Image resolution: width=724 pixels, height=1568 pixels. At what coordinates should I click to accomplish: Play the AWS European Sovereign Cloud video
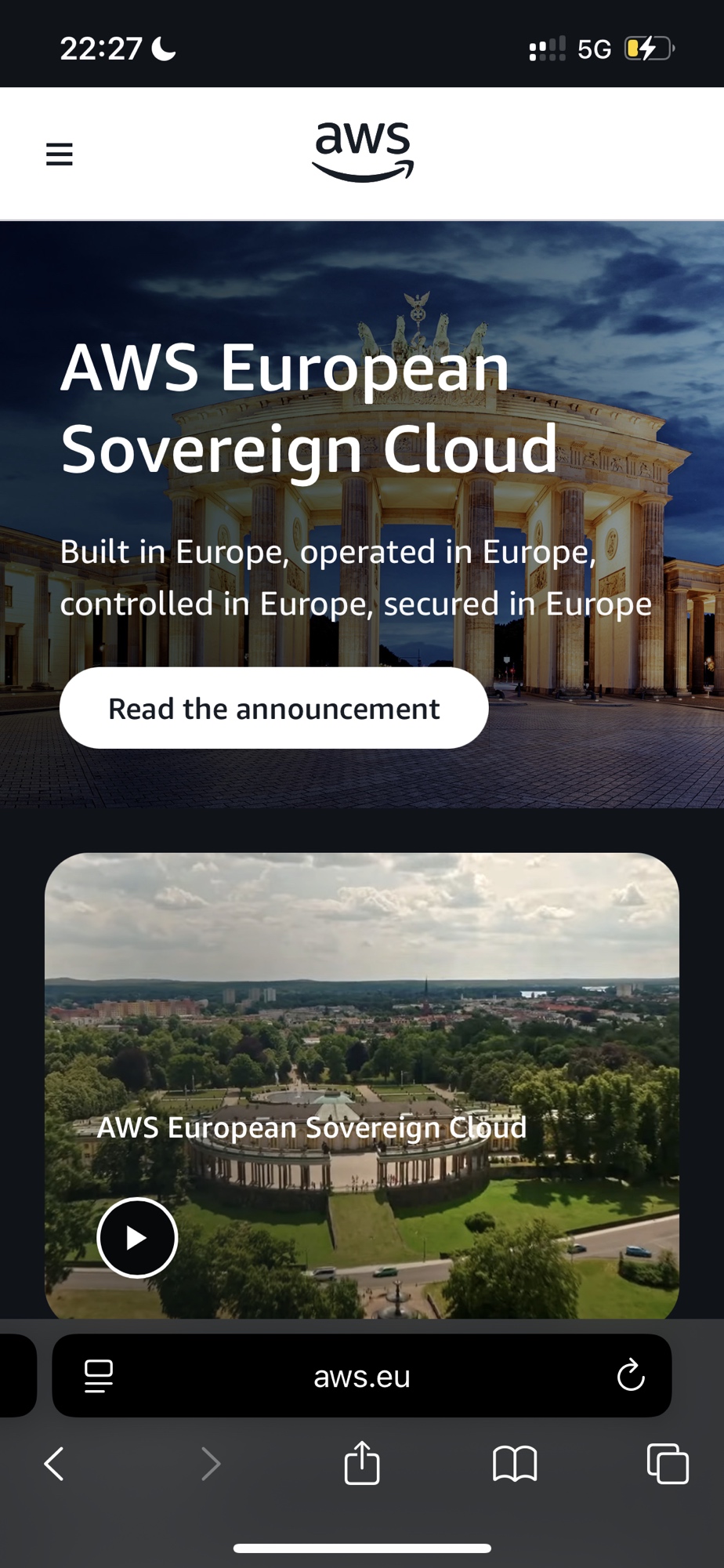click(x=137, y=1238)
